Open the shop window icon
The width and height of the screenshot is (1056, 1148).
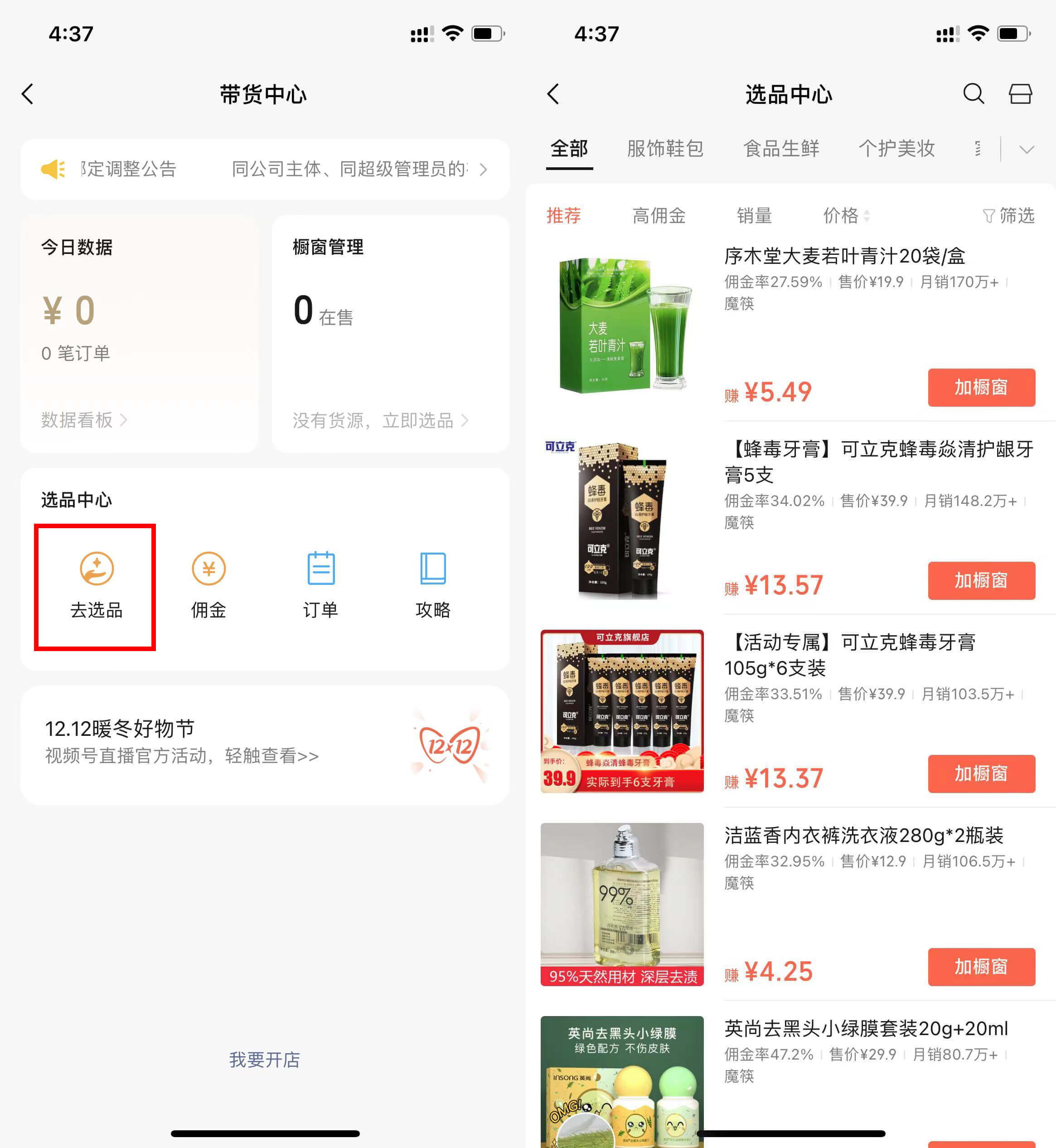point(1020,94)
